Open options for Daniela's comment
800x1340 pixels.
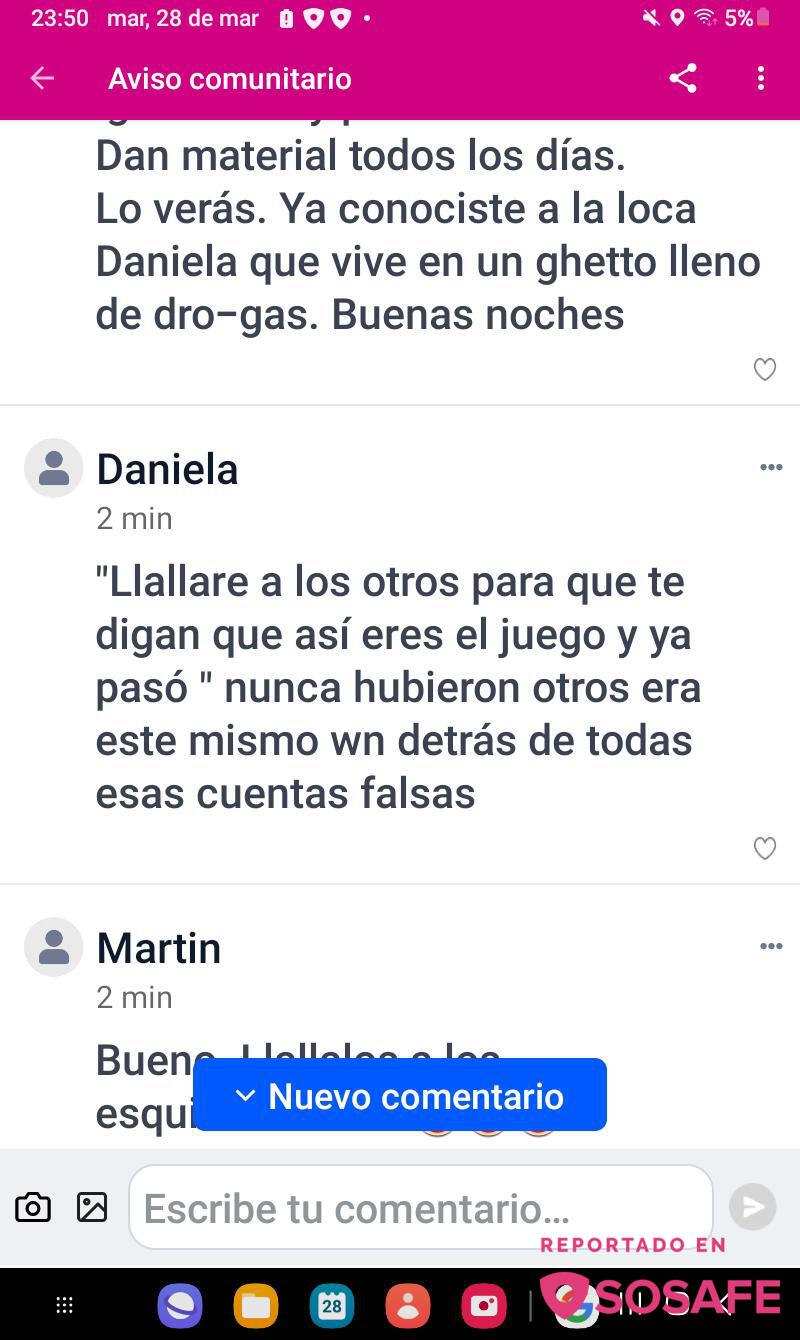pyautogui.click(x=771, y=467)
